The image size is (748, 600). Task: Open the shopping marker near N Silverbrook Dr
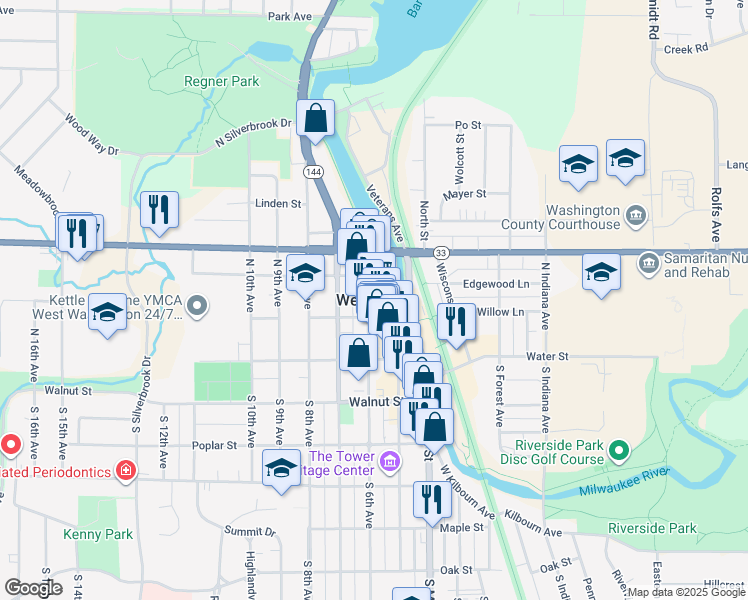pyautogui.click(x=316, y=119)
